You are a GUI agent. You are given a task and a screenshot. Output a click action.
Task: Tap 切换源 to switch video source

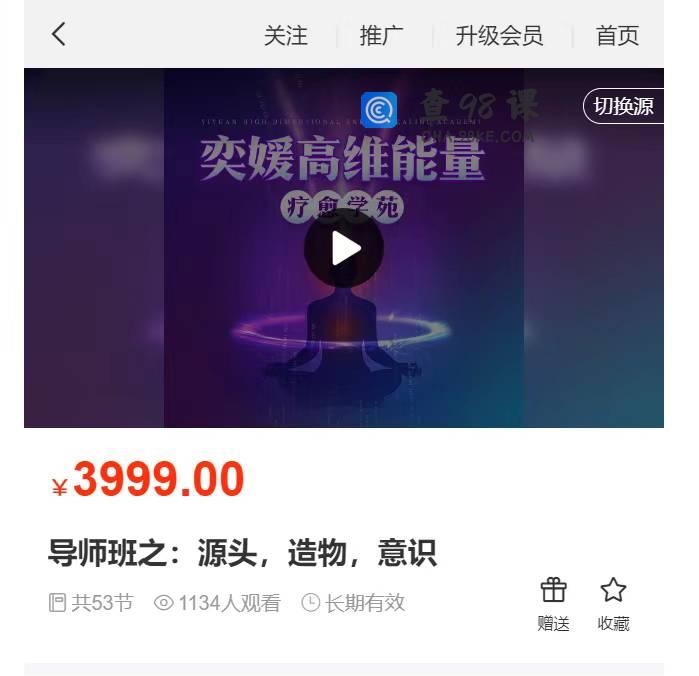[623, 106]
